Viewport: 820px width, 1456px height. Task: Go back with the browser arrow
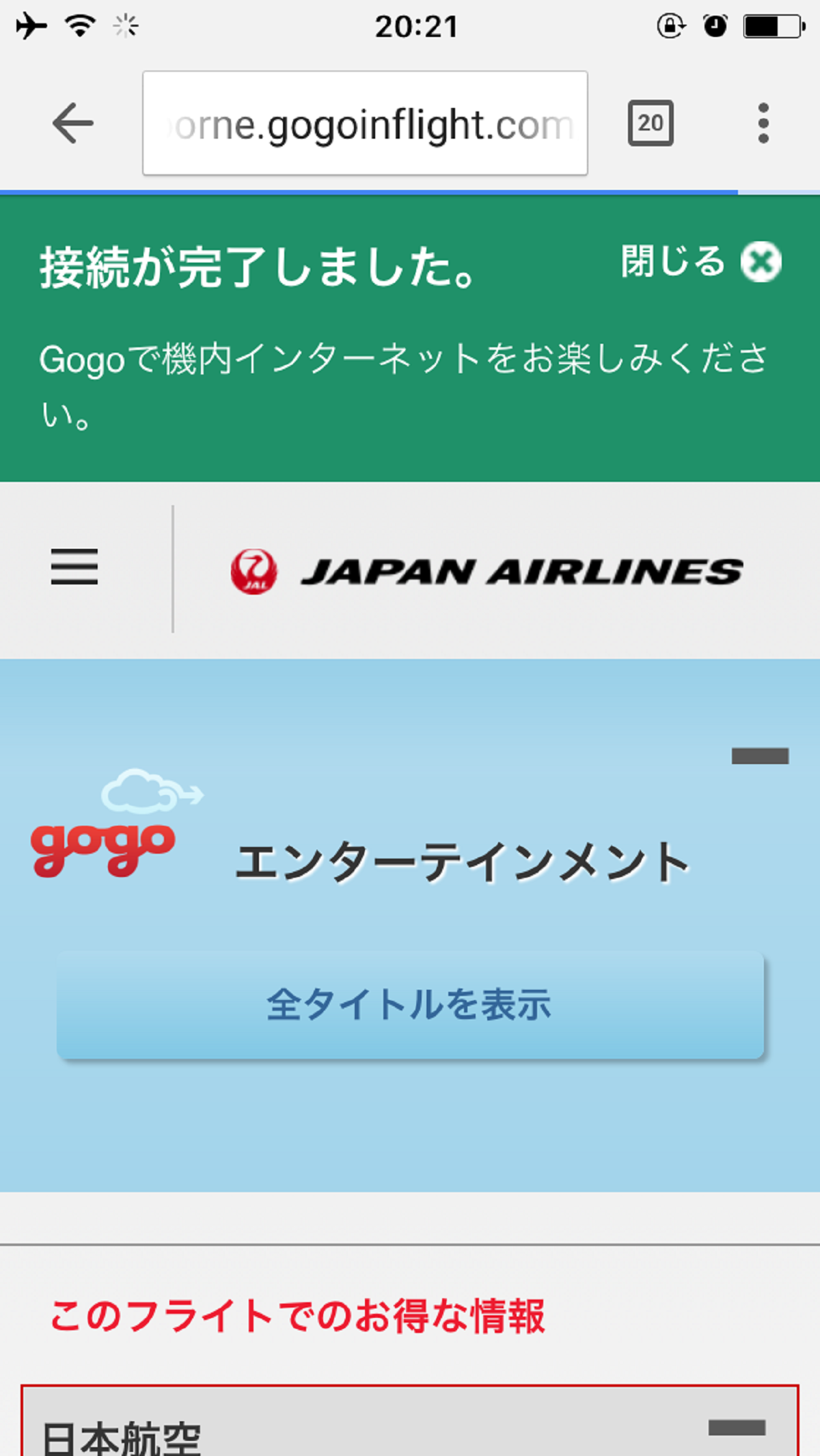click(x=72, y=124)
